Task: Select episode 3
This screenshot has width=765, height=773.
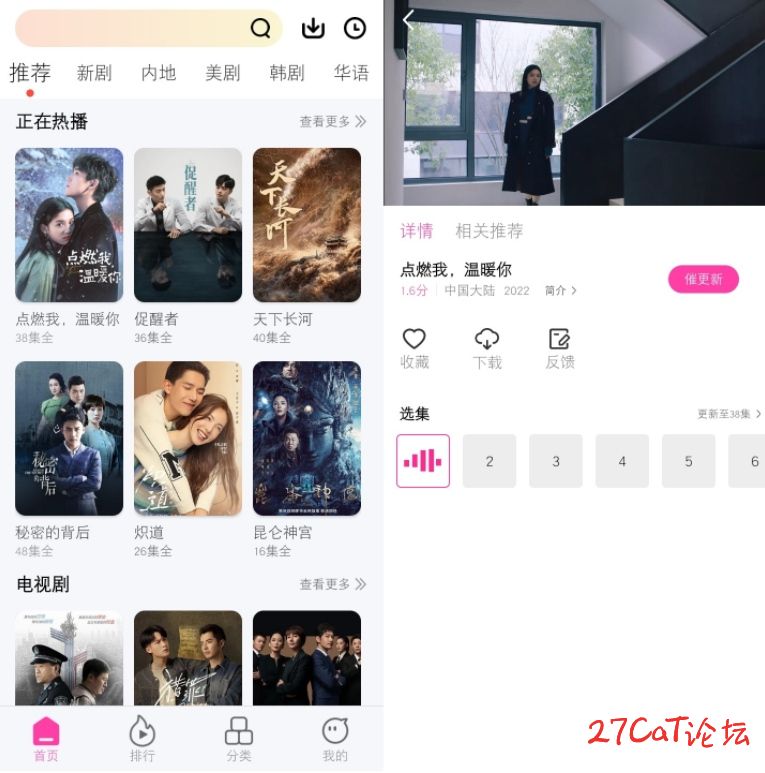Action: point(555,461)
